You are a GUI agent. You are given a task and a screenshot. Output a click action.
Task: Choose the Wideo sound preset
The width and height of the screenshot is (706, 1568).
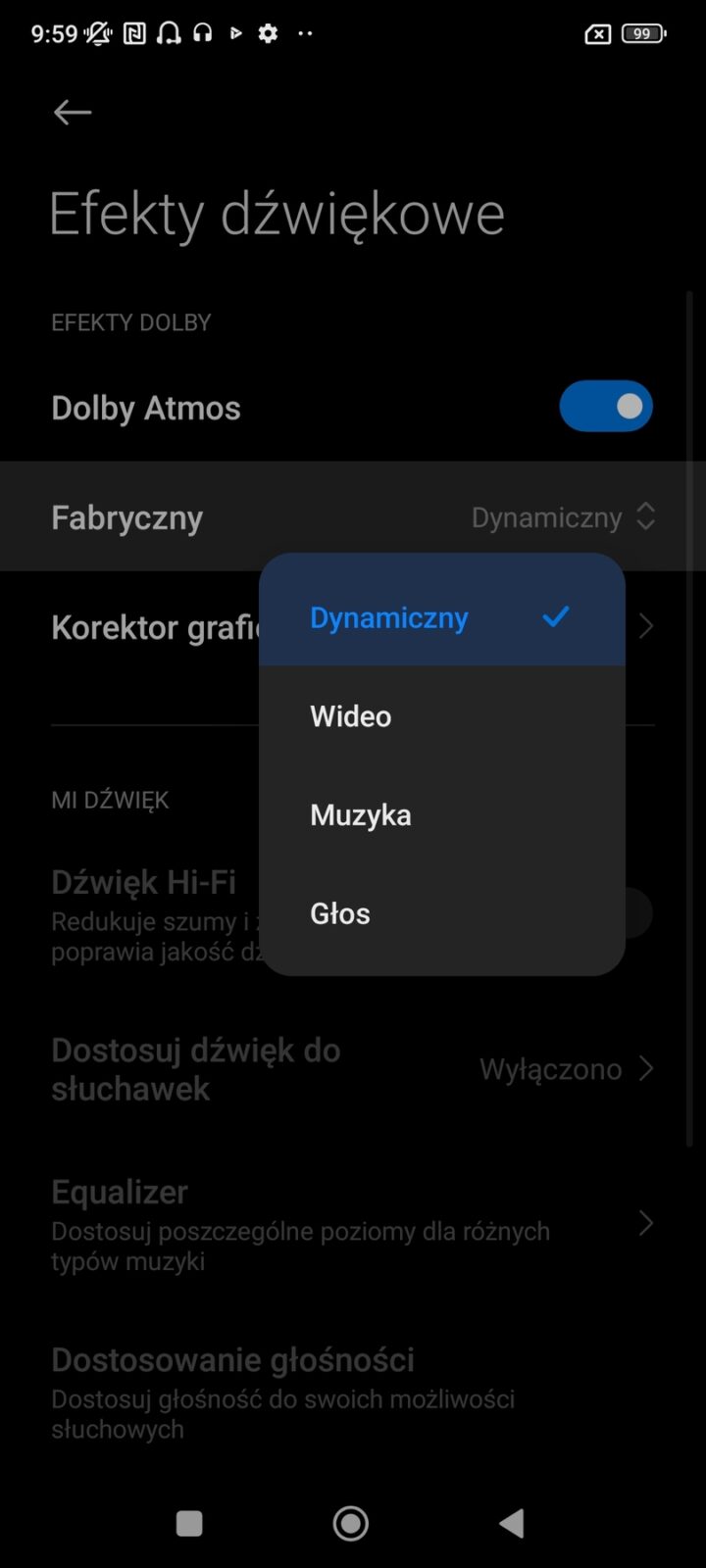pyautogui.click(x=441, y=716)
